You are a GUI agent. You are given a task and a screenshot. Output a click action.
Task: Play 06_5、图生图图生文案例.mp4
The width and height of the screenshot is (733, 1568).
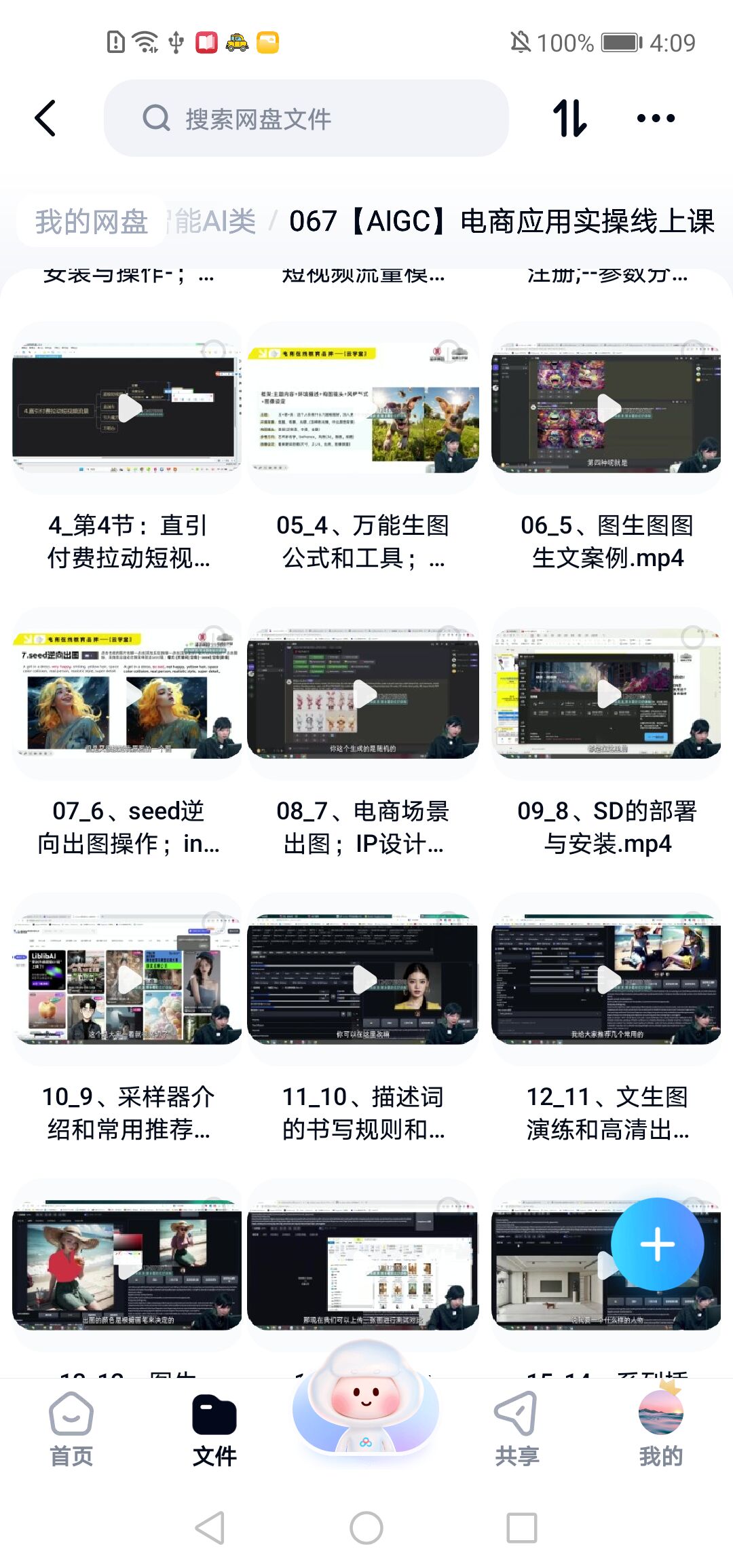coord(607,409)
